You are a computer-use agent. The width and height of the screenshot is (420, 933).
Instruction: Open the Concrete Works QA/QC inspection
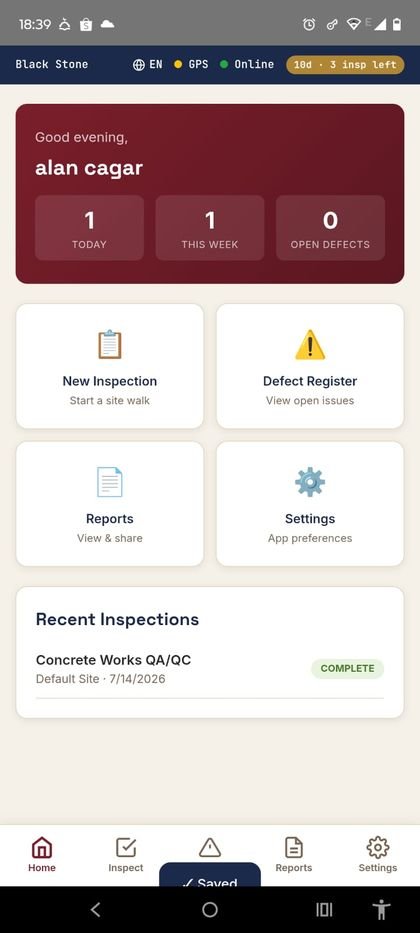coord(209,669)
